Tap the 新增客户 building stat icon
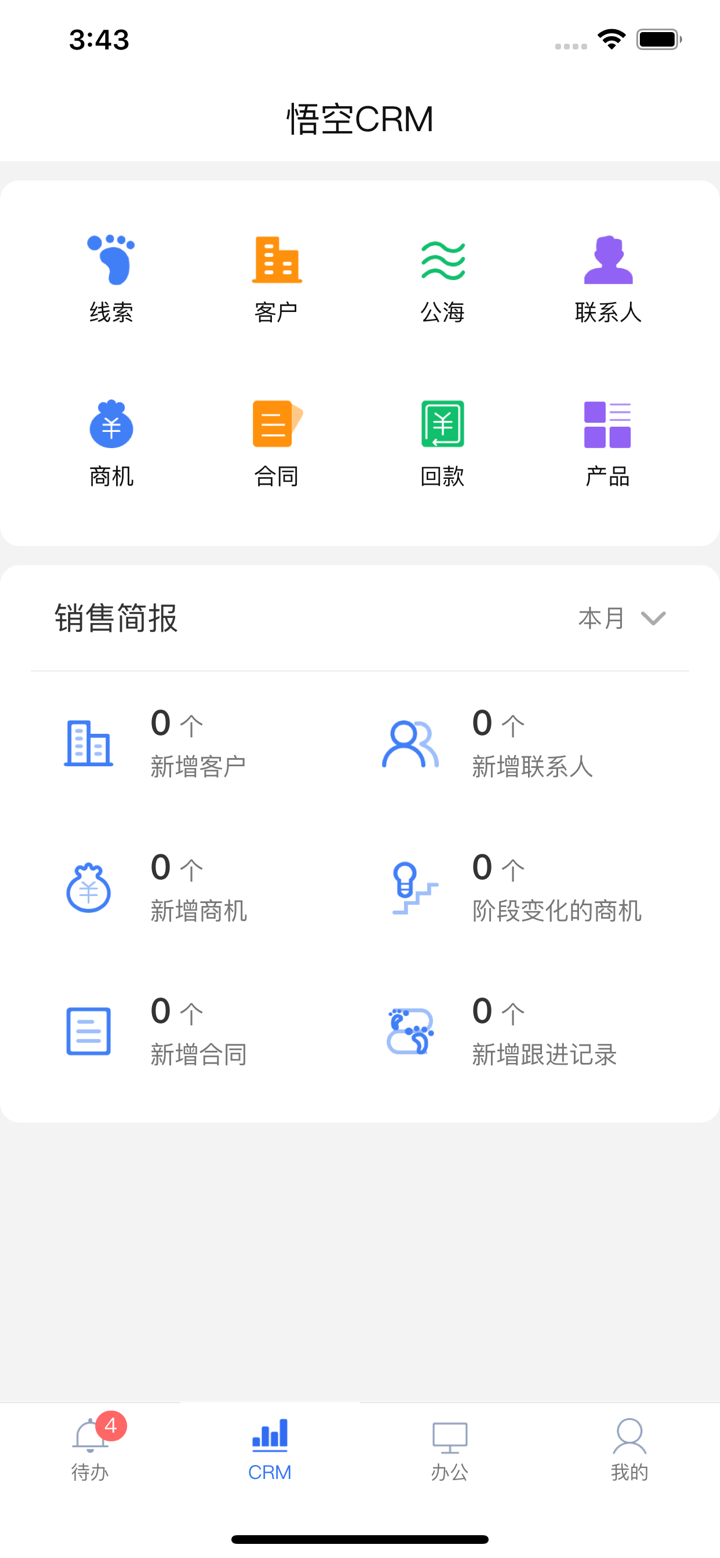Viewport: 720px width, 1558px height. click(88, 742)
